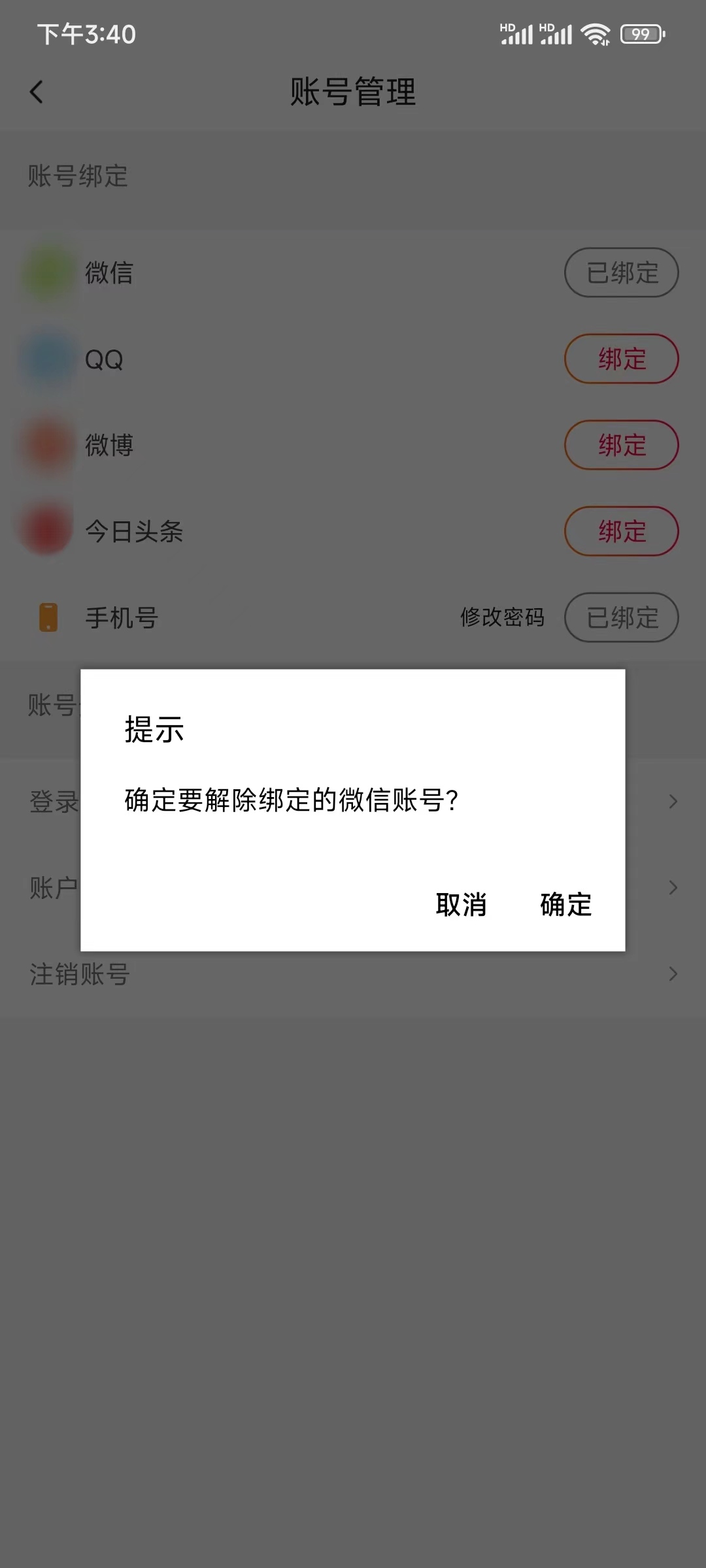Screen dimensions: 706x1568
Task: Tap 绑定 to bind Weibo account
Action: click(620, 445)
